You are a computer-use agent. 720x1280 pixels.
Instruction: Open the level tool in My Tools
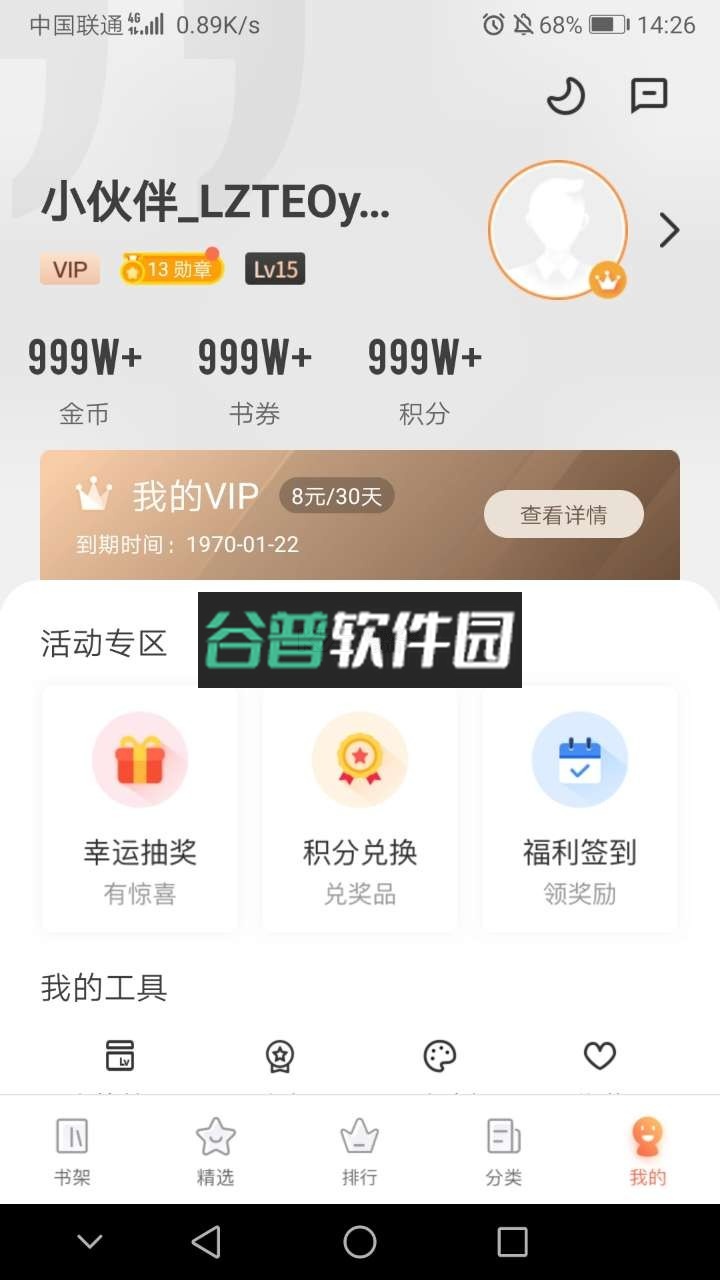pyautogui.click(x=120, y=1056)
